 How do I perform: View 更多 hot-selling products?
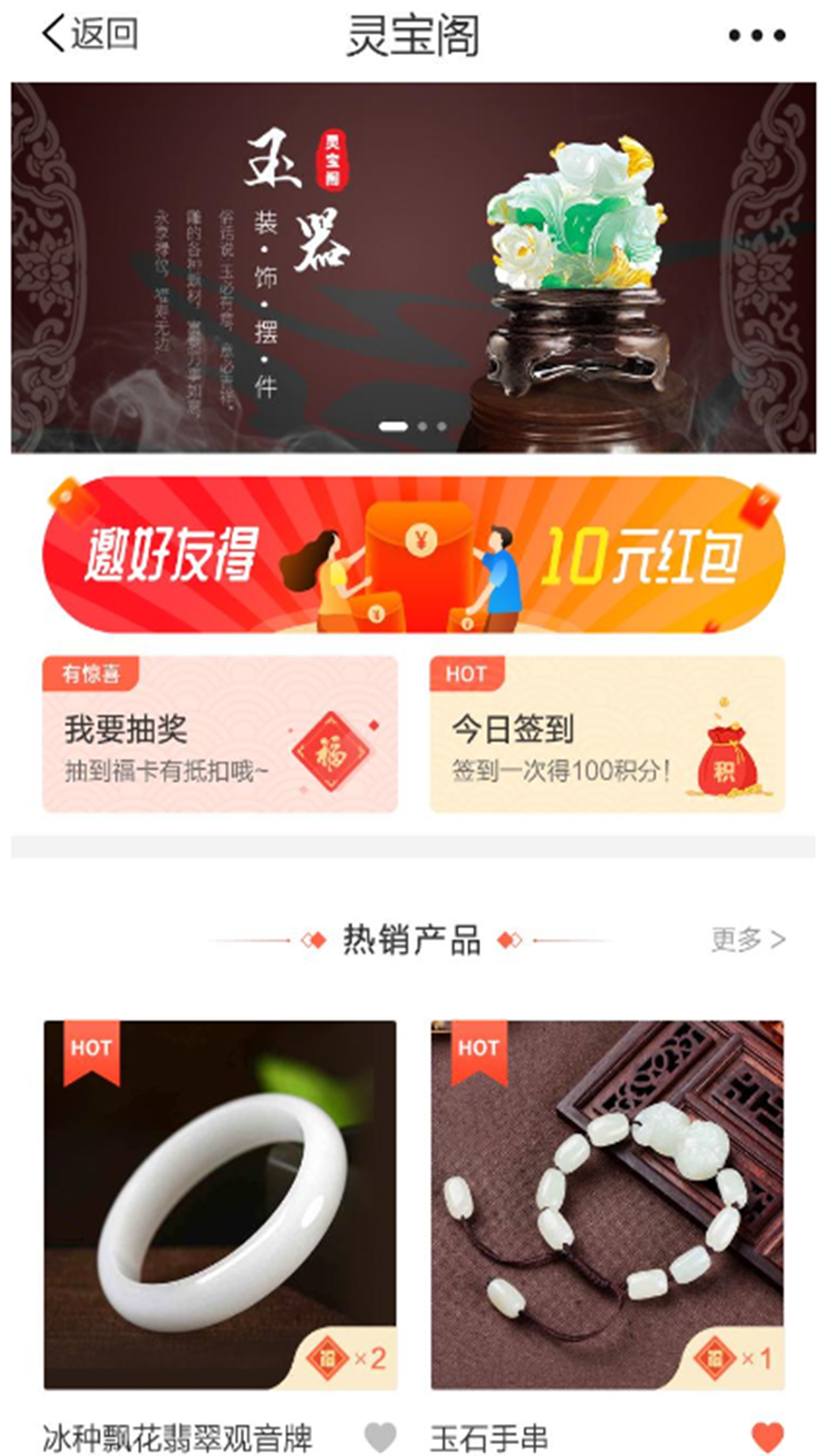747,940
